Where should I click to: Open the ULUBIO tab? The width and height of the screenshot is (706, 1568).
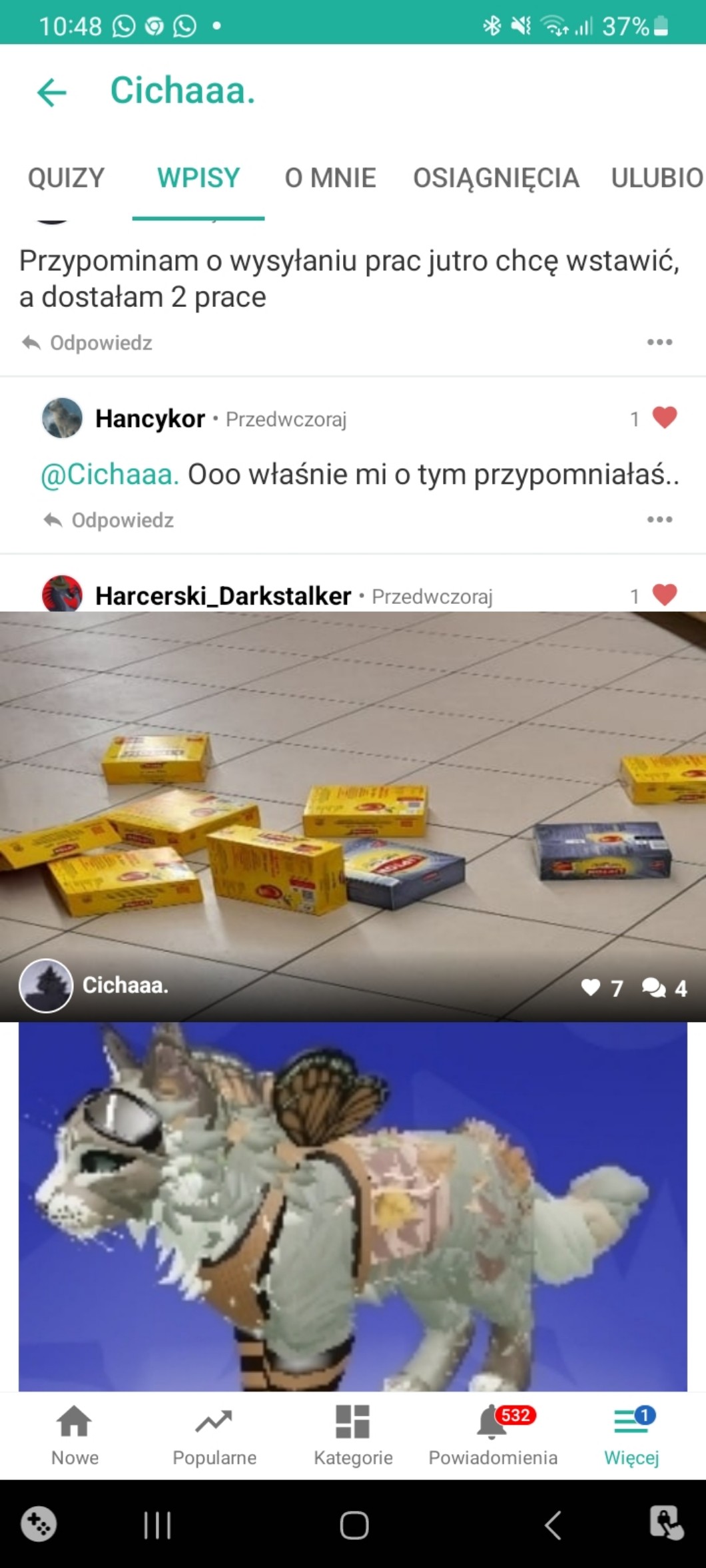coord(656,178)
